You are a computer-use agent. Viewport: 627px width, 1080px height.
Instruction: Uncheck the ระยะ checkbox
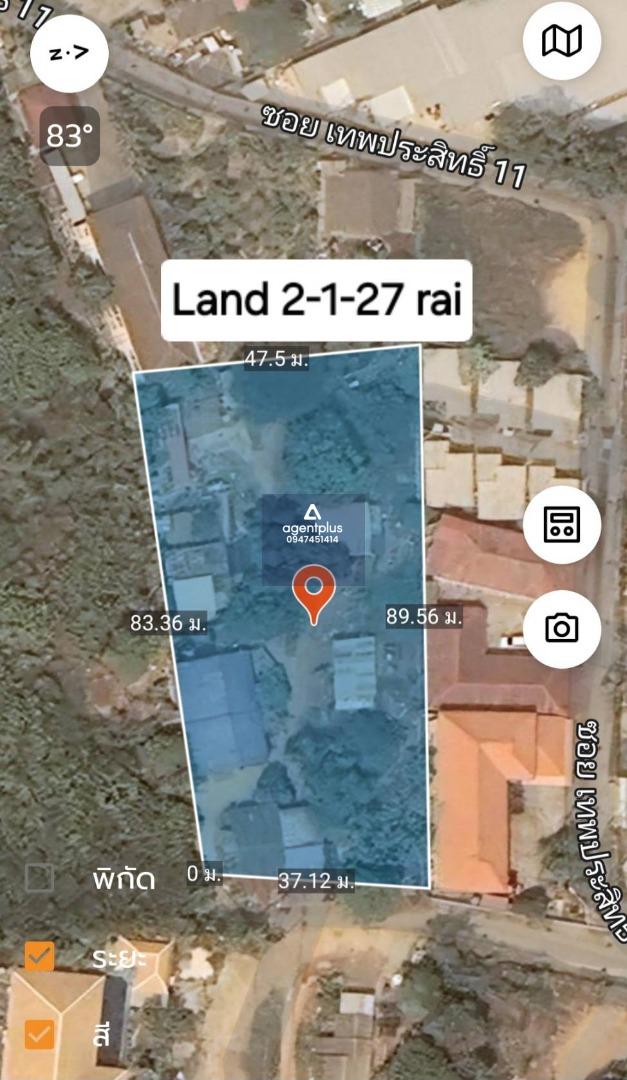click(x=39, y=956)
